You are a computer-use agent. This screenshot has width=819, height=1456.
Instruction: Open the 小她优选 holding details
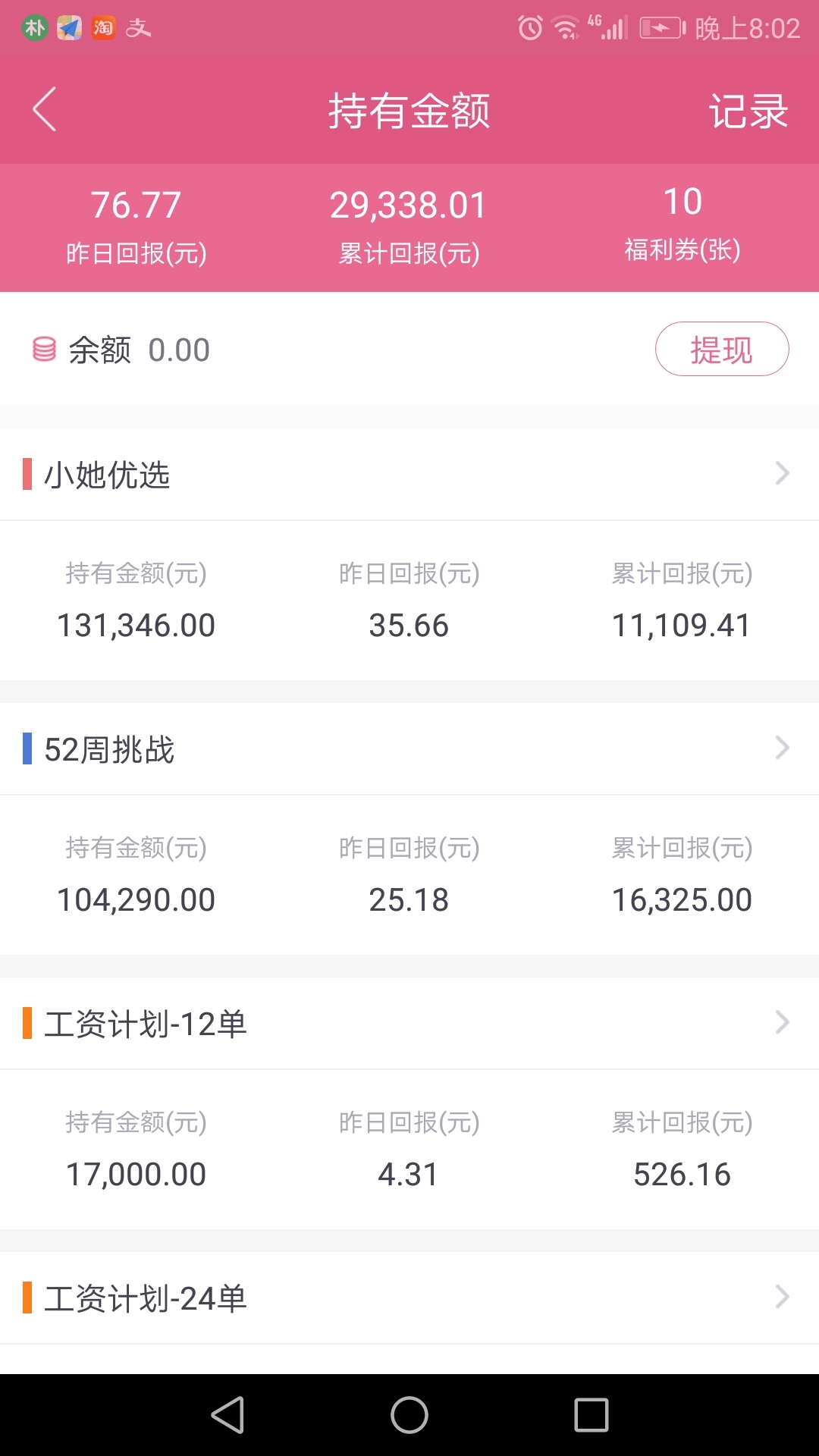(409, 475)
